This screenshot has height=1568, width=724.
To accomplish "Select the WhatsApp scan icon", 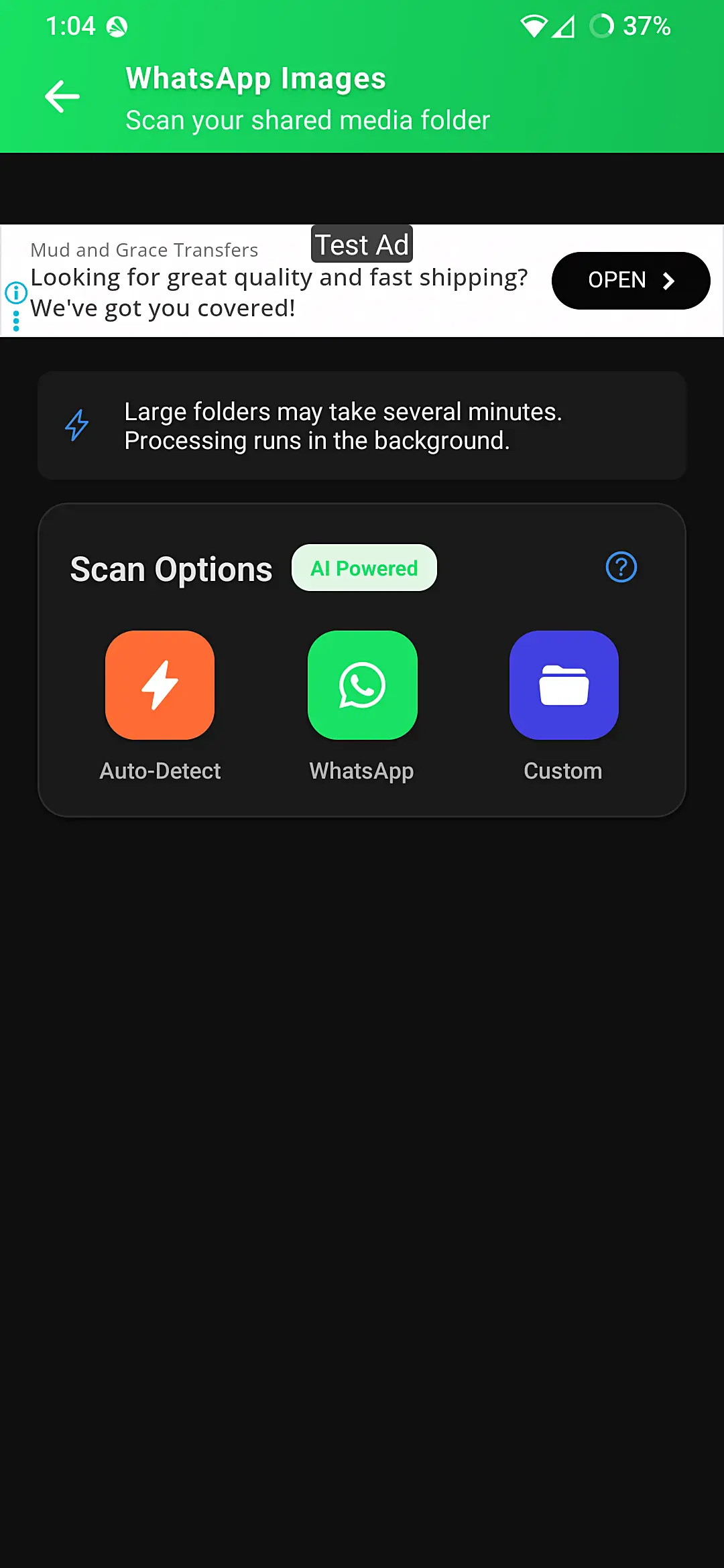I will point(362,685).
